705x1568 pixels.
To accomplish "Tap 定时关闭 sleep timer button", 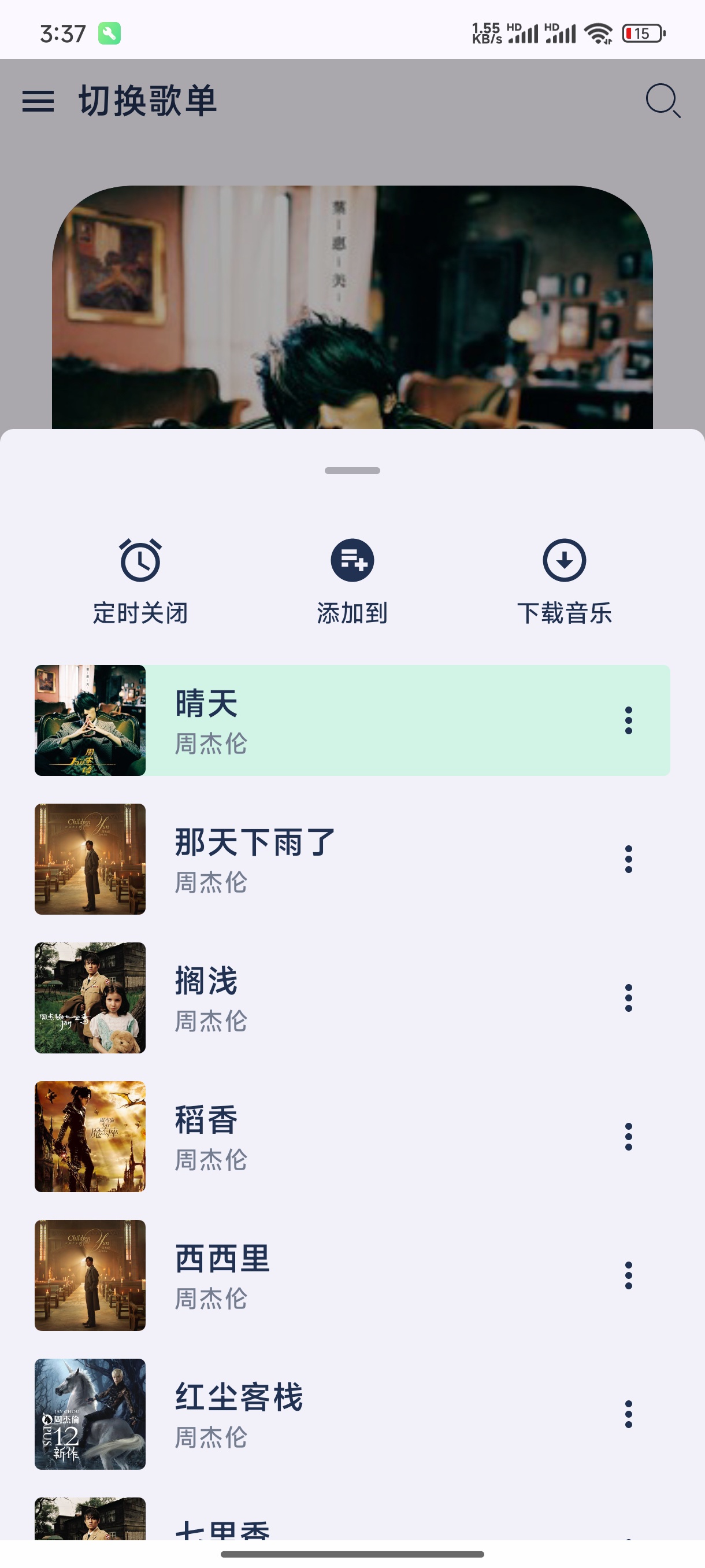I will point(140,581).
